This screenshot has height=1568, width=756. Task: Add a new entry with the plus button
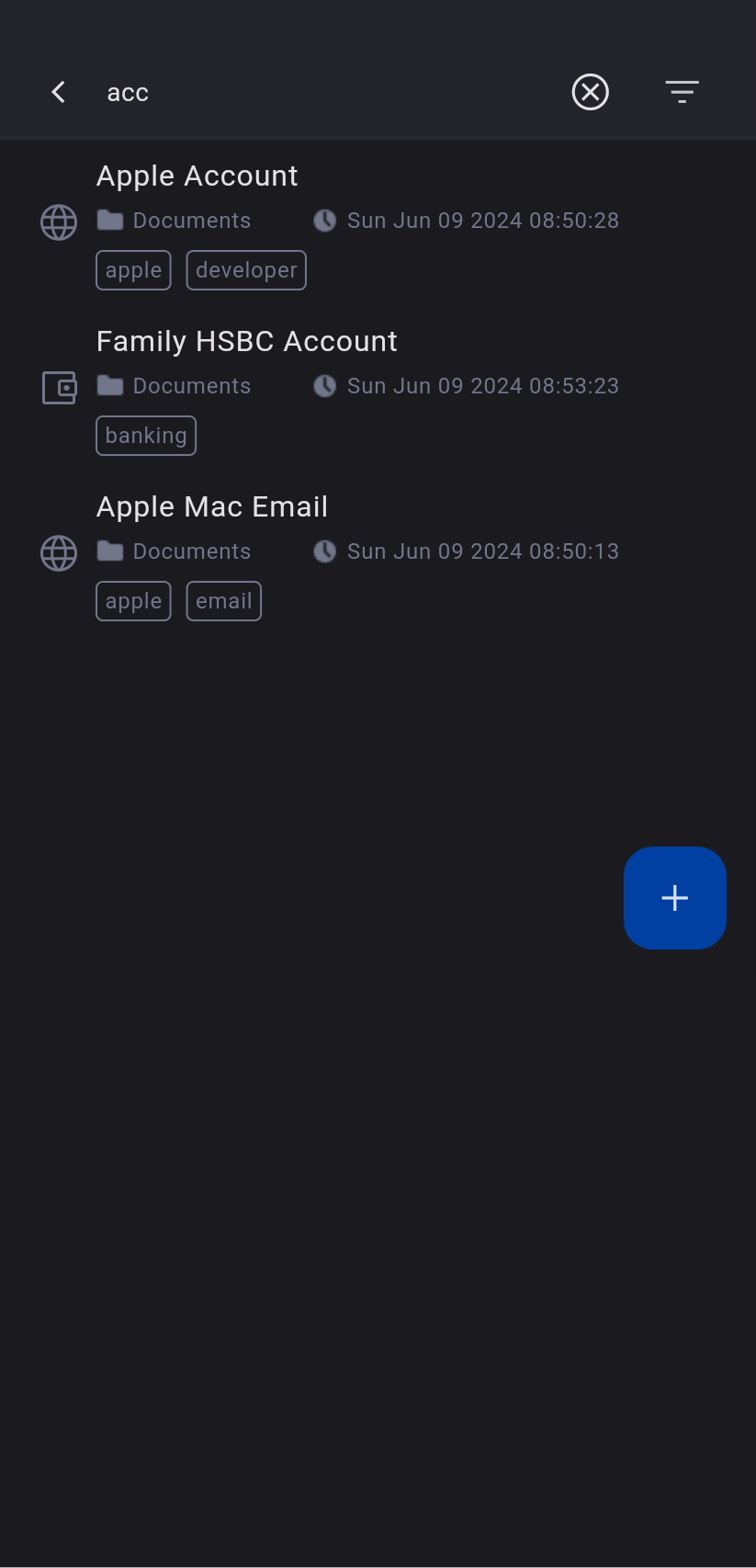point(675,898)
